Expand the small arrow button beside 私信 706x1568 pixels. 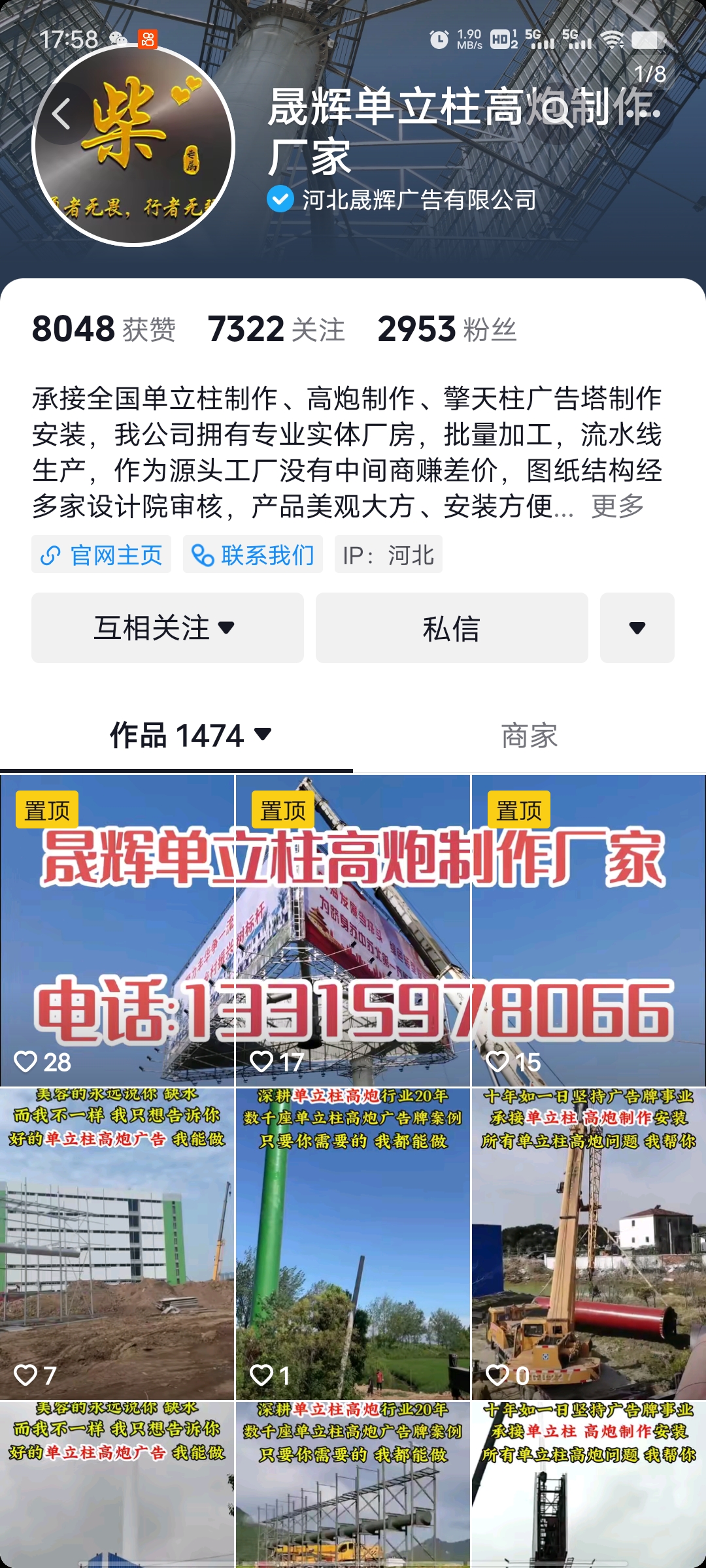637,628
